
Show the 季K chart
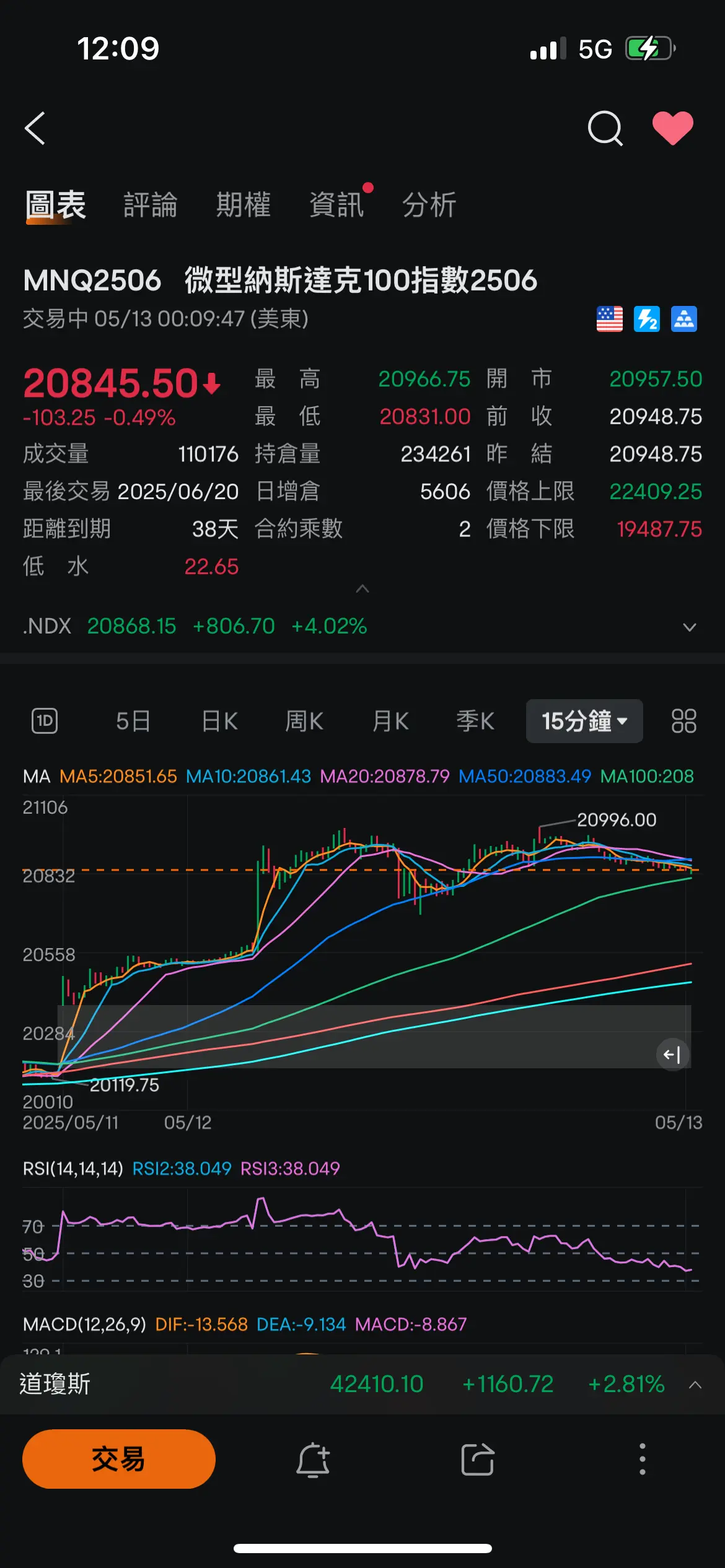475,721
